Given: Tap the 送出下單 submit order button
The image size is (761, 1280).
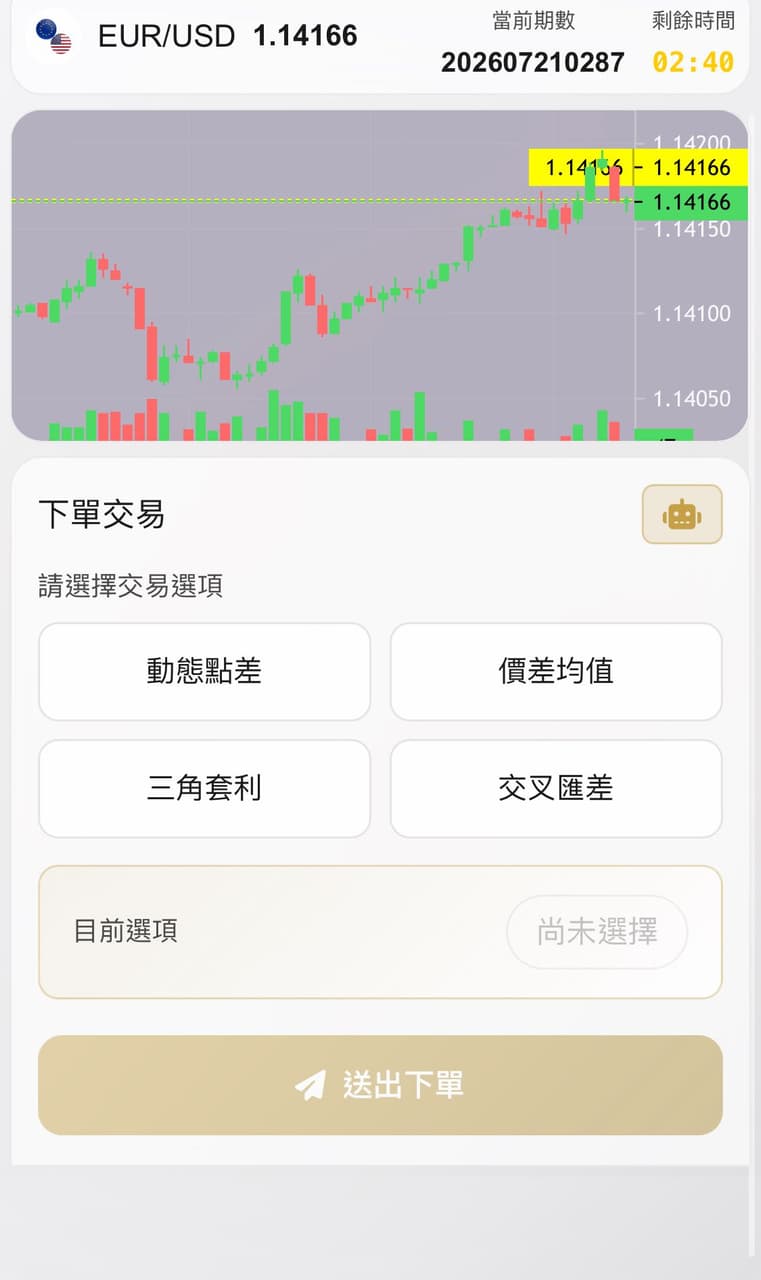Looking at the screenshot, I should 380,1085.
